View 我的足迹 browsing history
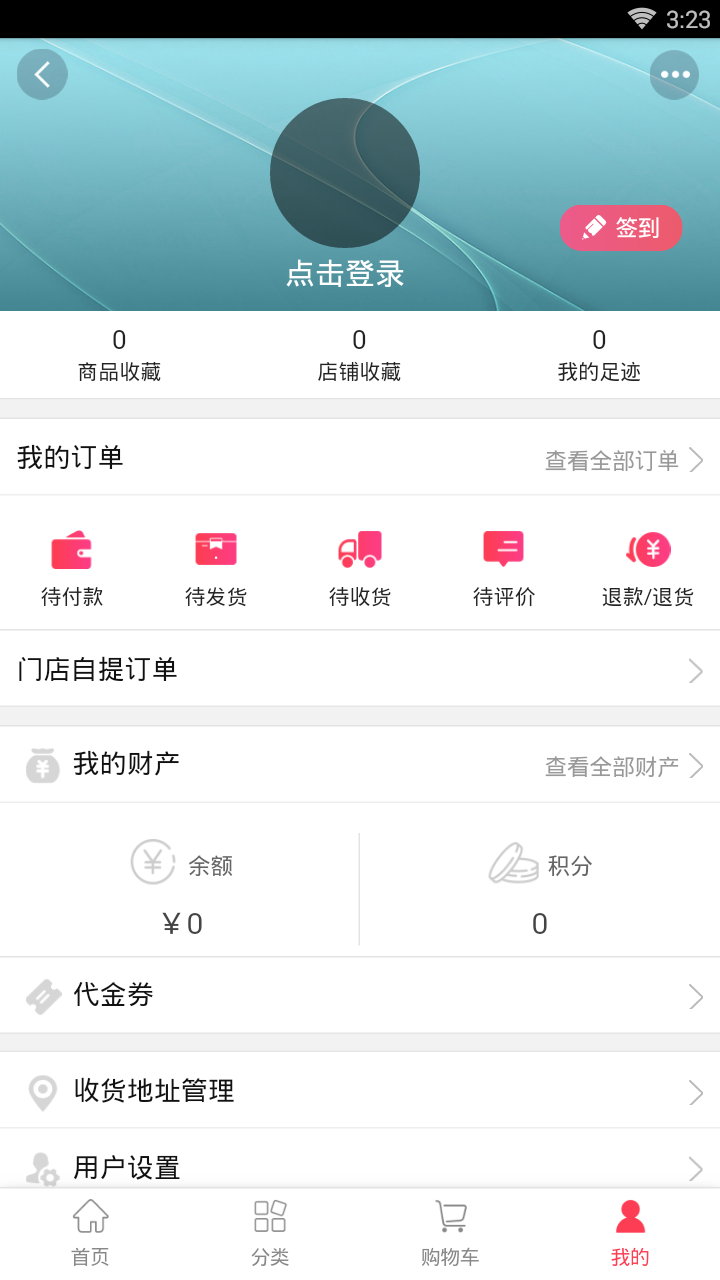Viewport: 720px width, 1280px height. 599,356
